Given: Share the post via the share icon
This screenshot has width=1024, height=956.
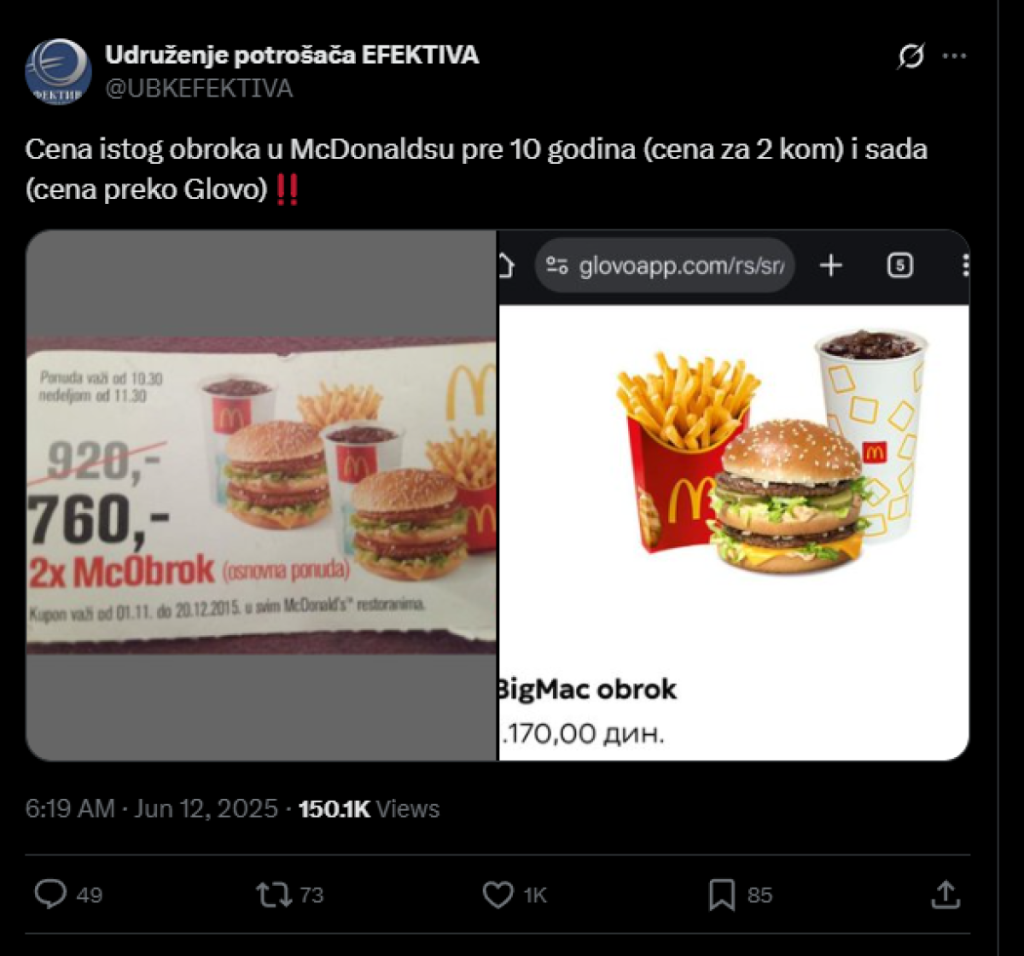Looking at the screenshot, I should 945,894.
